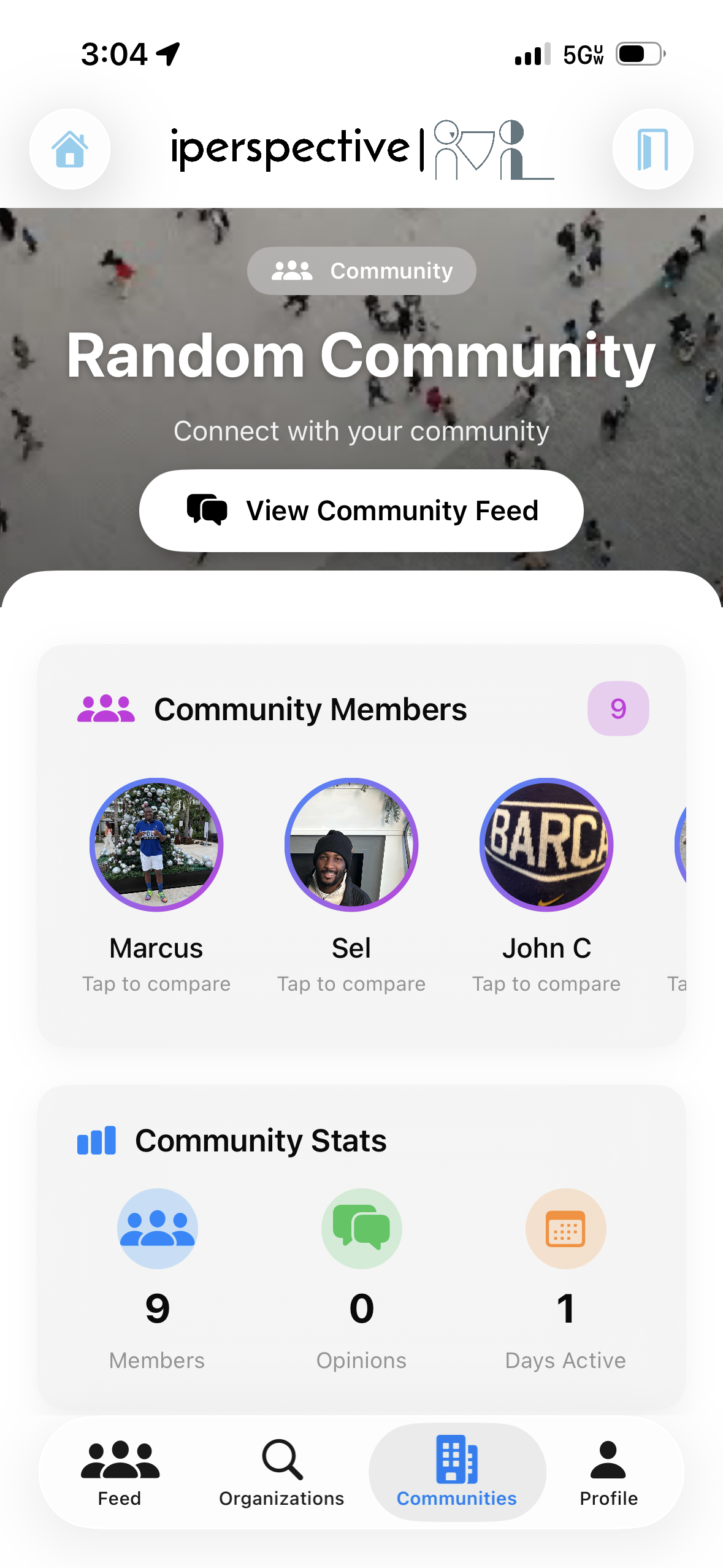Tap the View Community Feed button

pyautogui.click(x=361, y=510)
